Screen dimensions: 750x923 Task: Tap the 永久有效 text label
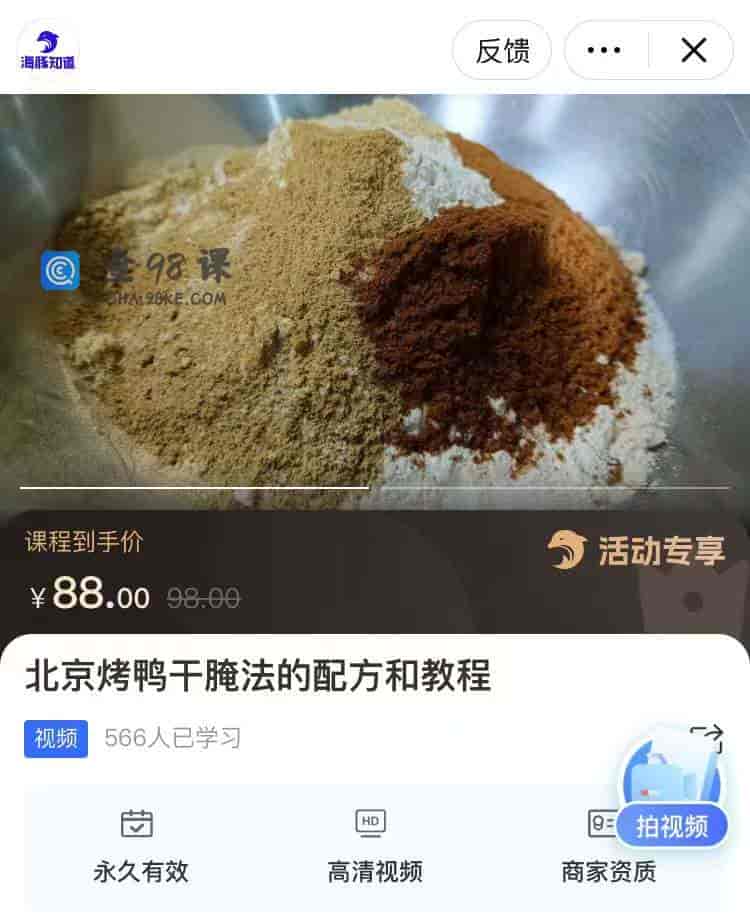click(138, 873)
